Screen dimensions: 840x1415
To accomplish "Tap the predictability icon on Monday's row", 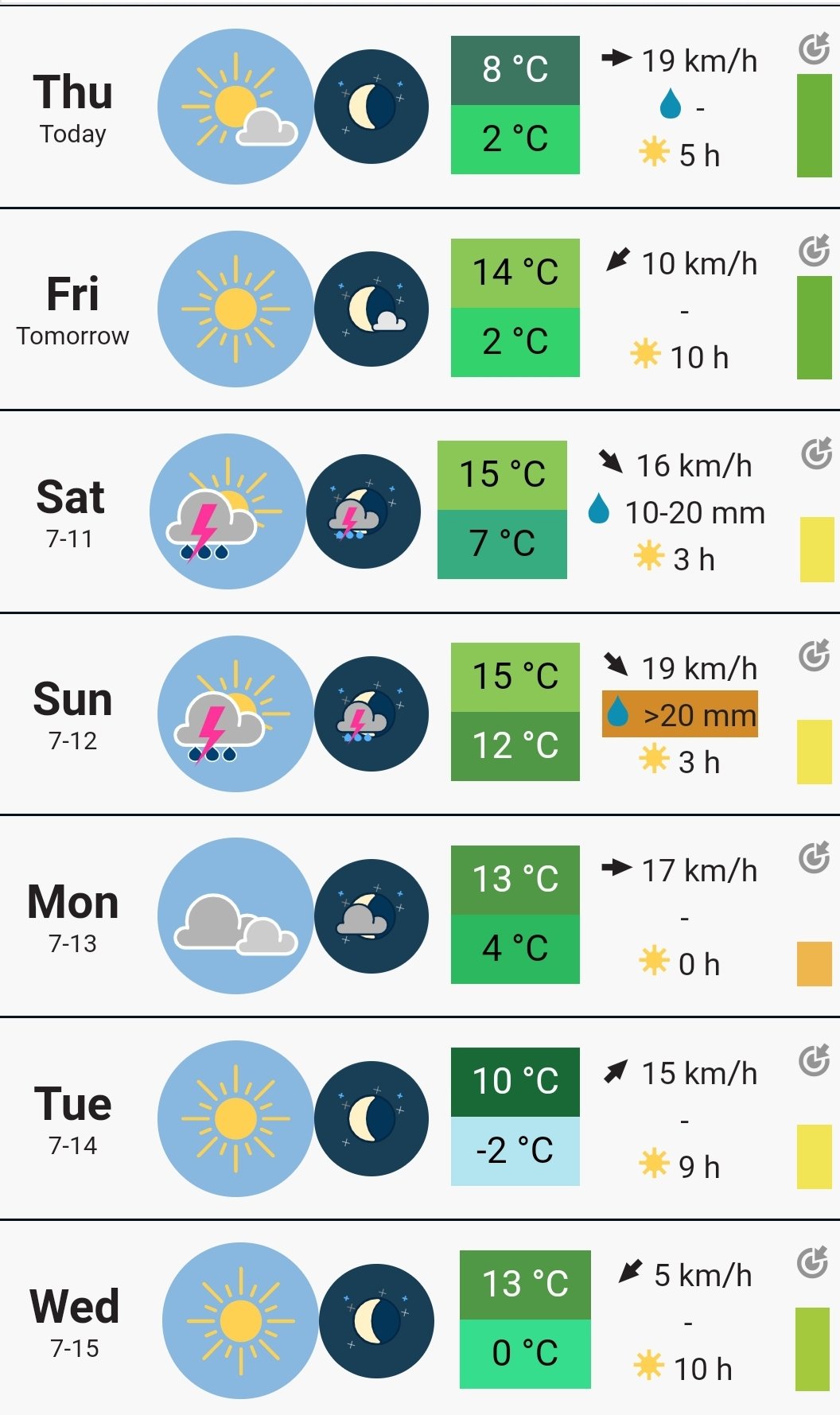I will tap(815, 858).
